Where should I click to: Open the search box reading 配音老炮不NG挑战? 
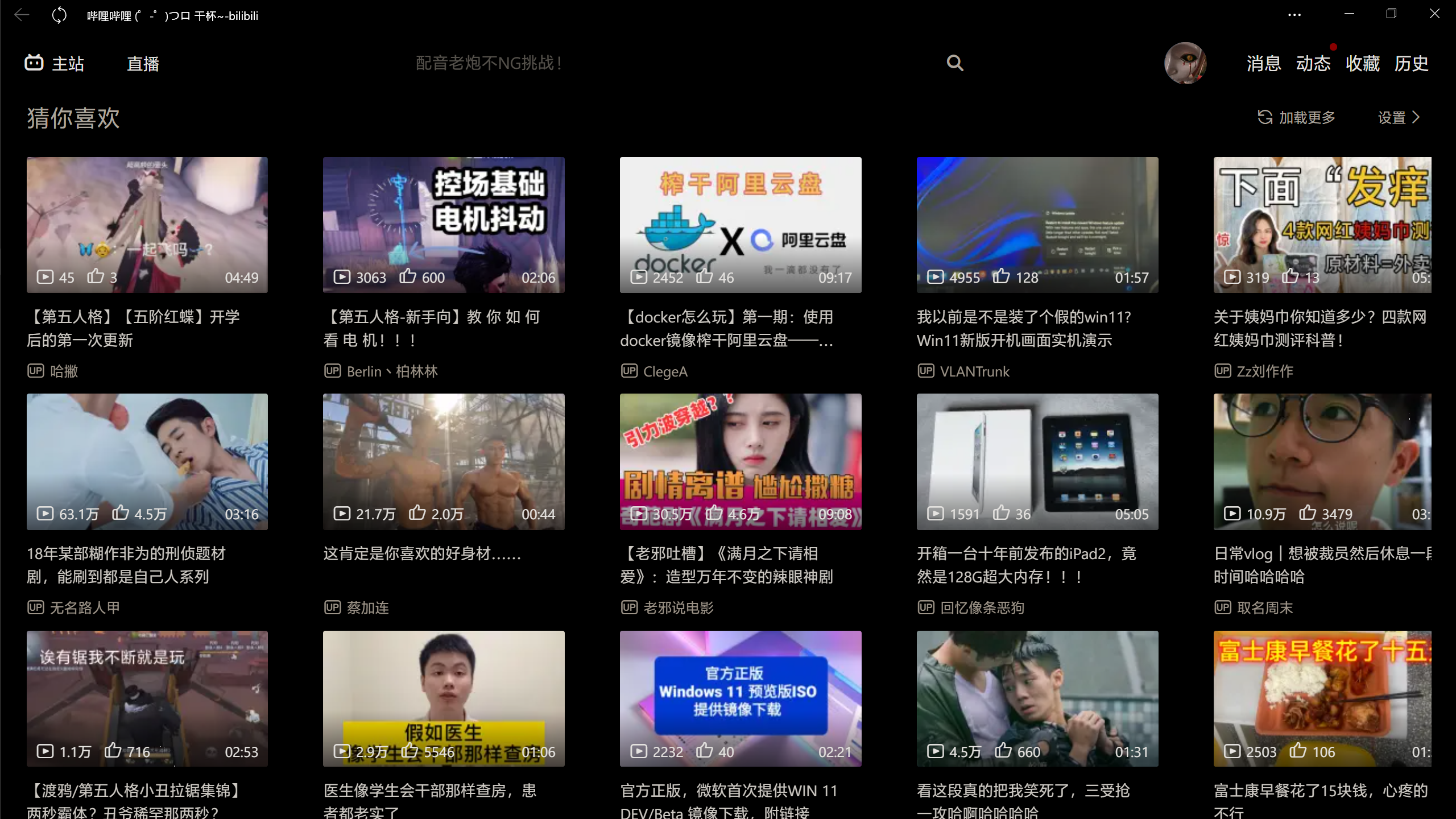[x=489, y=63]
